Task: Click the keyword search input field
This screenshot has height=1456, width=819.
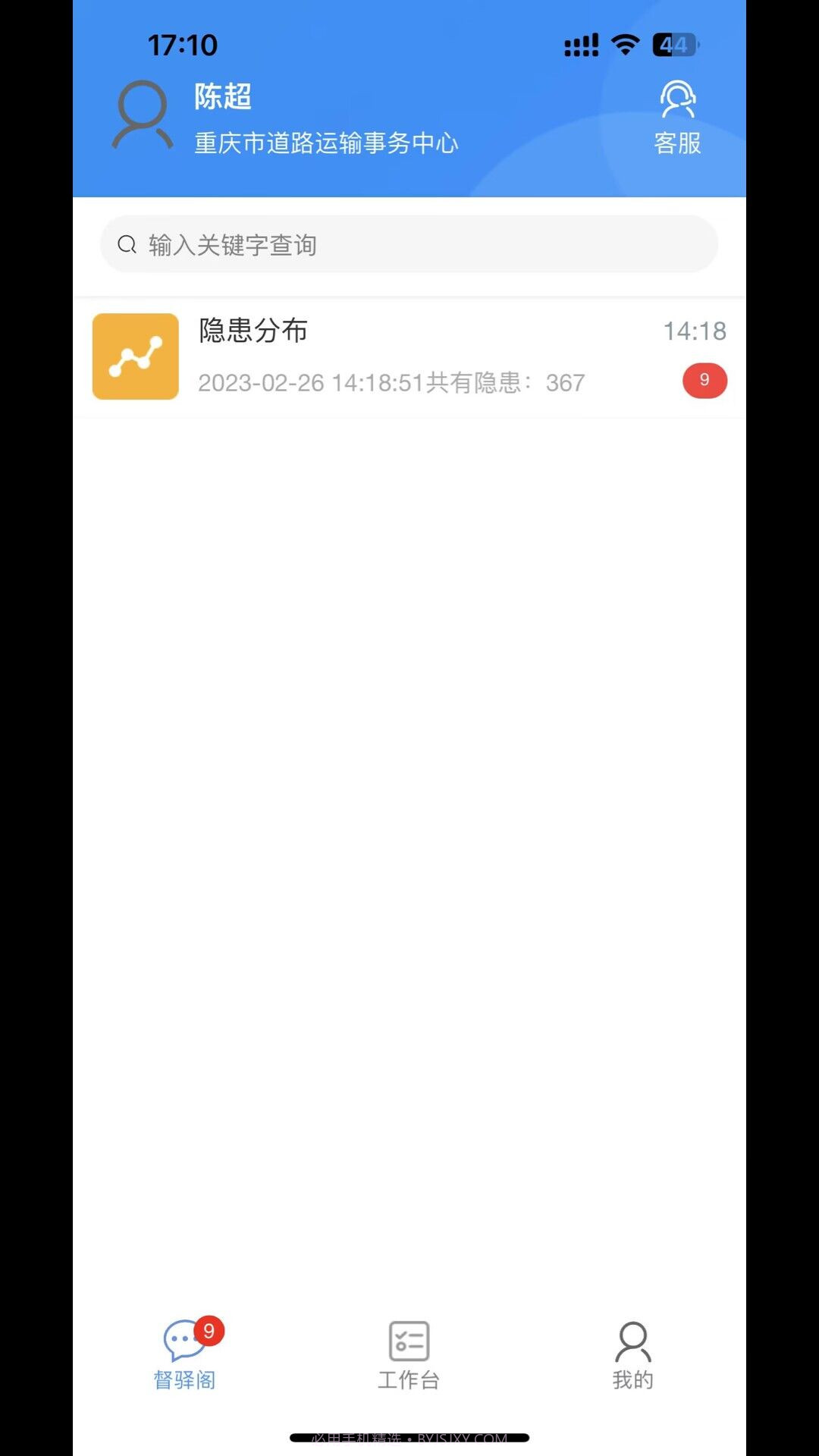Action: point(409,244)
